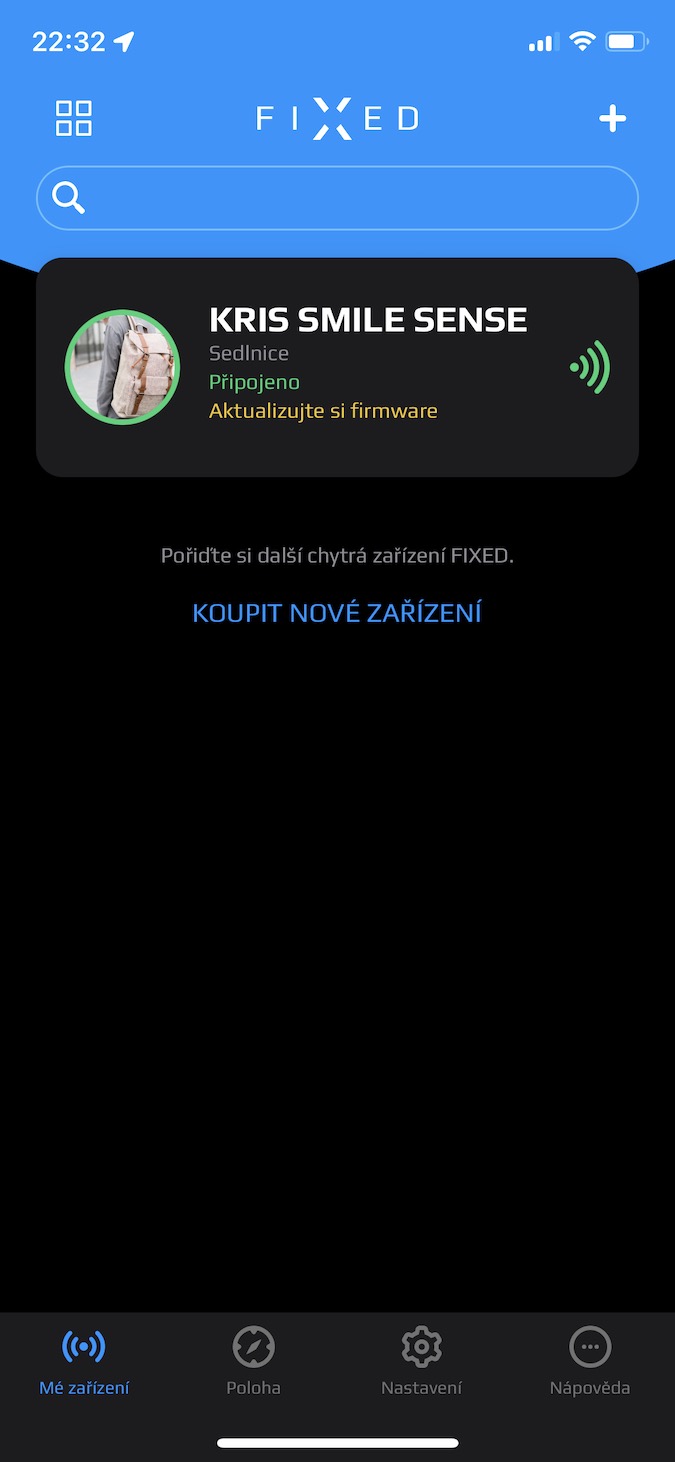Open the Nastavení tab
675x1462 pixels.
pos(421,1361)
